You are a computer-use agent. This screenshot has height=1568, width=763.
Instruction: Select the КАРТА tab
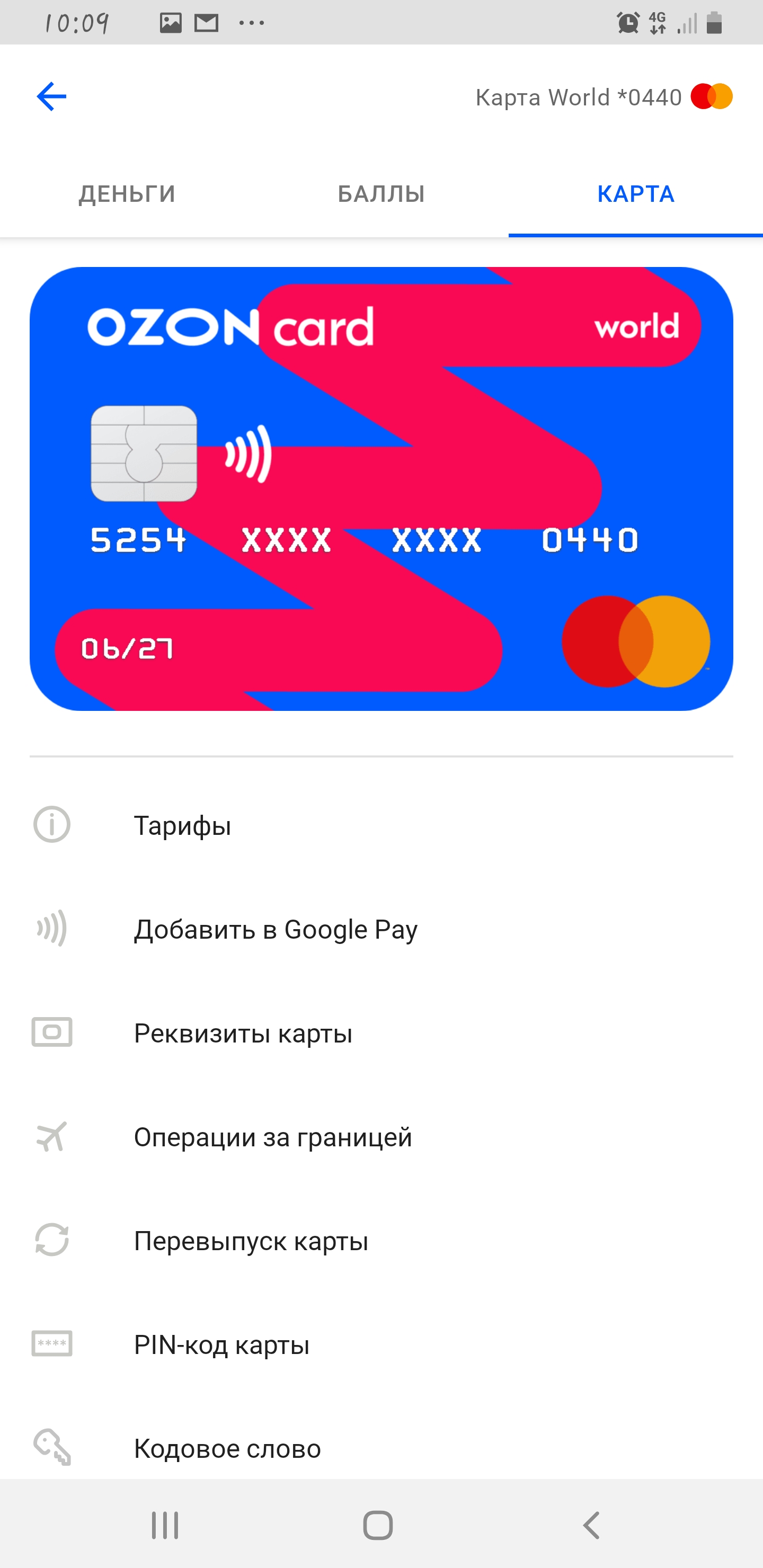pyautogui.click(x=636, y=194)
